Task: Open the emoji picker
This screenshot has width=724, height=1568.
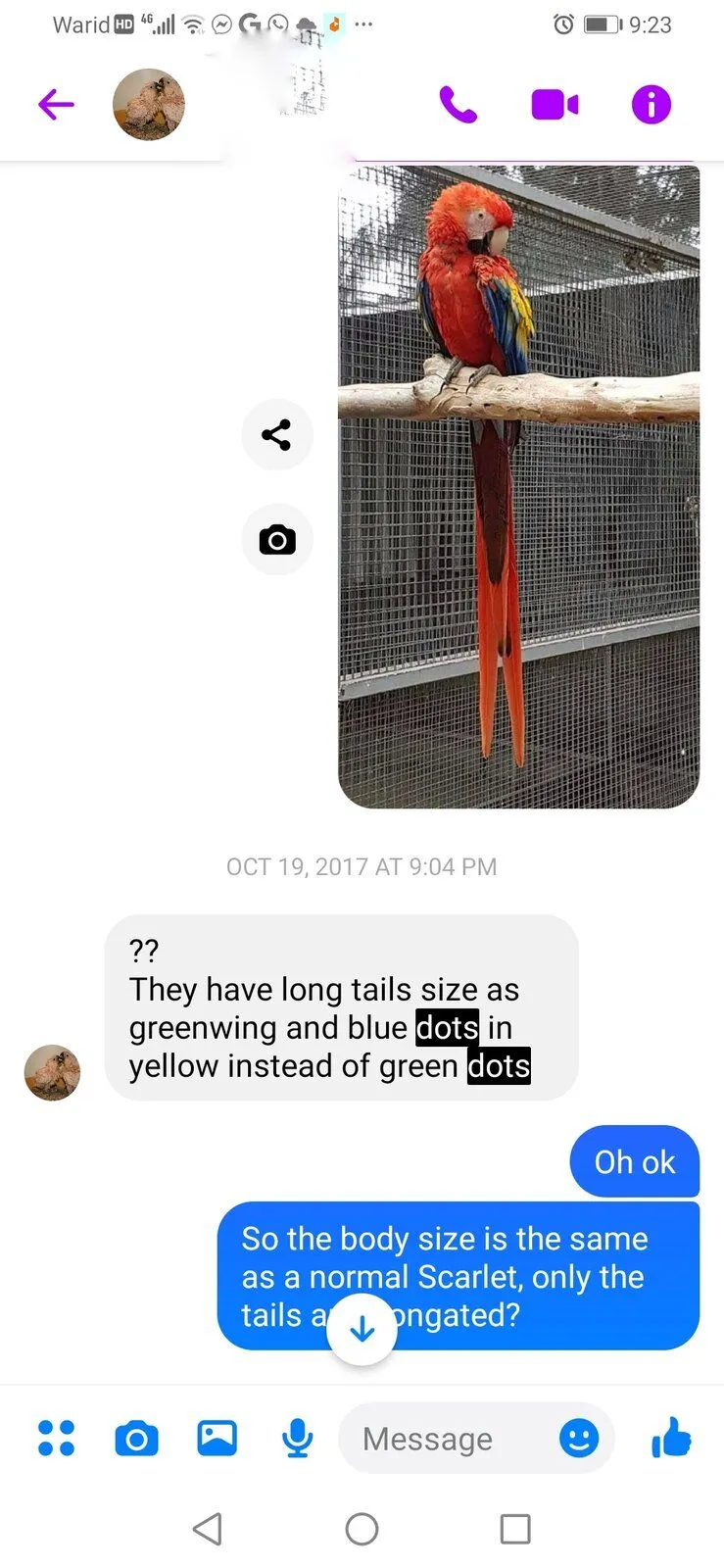Action: tap(579, 1438)
